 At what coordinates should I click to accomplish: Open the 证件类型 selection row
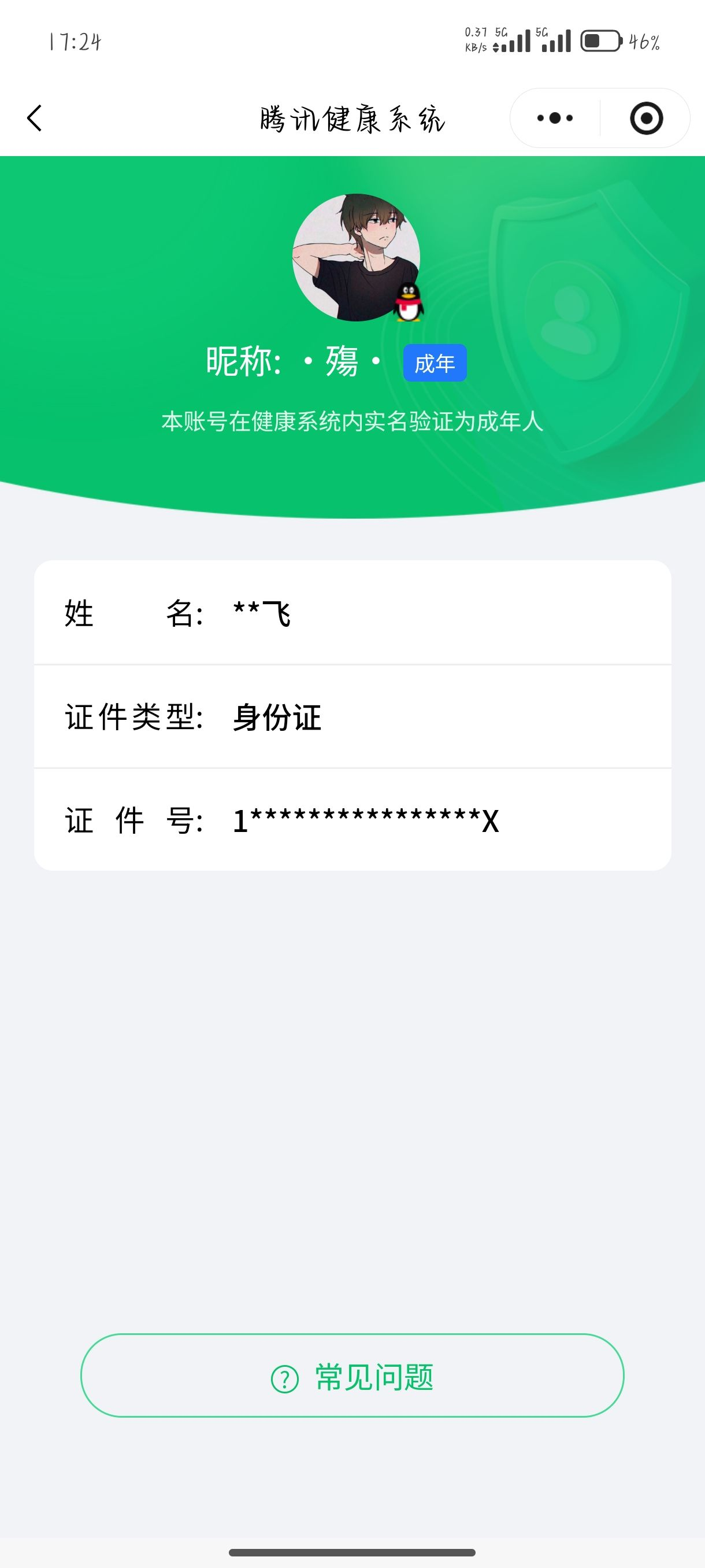tap(352, 717)
